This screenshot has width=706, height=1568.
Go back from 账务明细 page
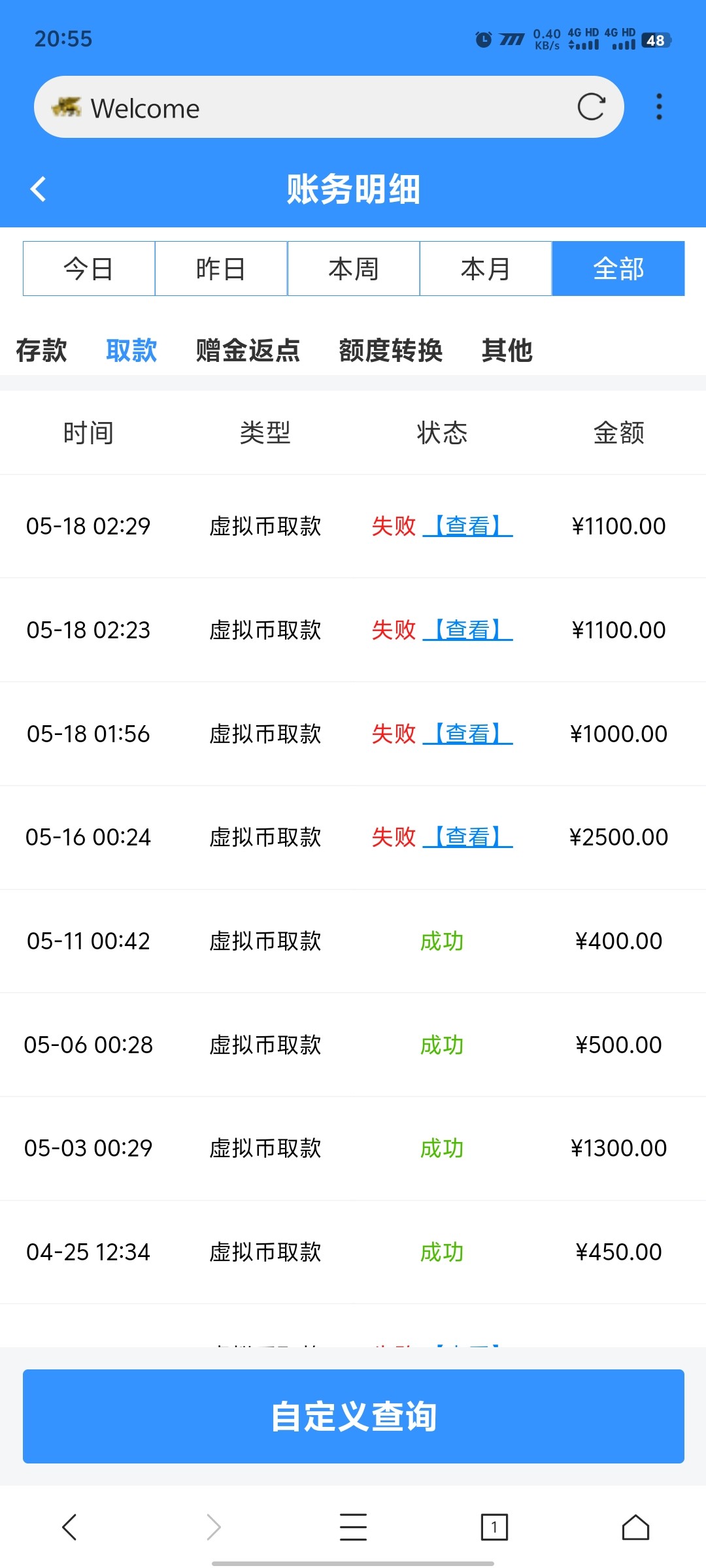click(x=39, y=189)
